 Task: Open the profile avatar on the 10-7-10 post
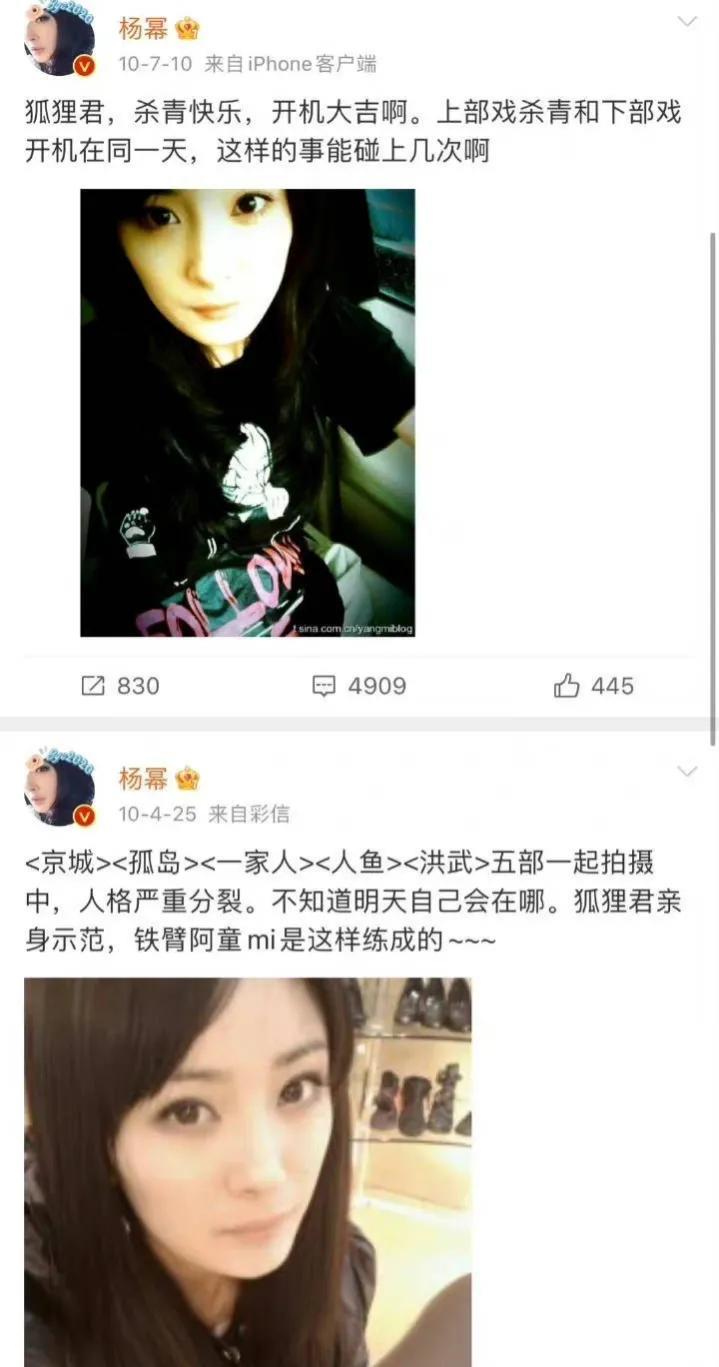click(59, 40)
